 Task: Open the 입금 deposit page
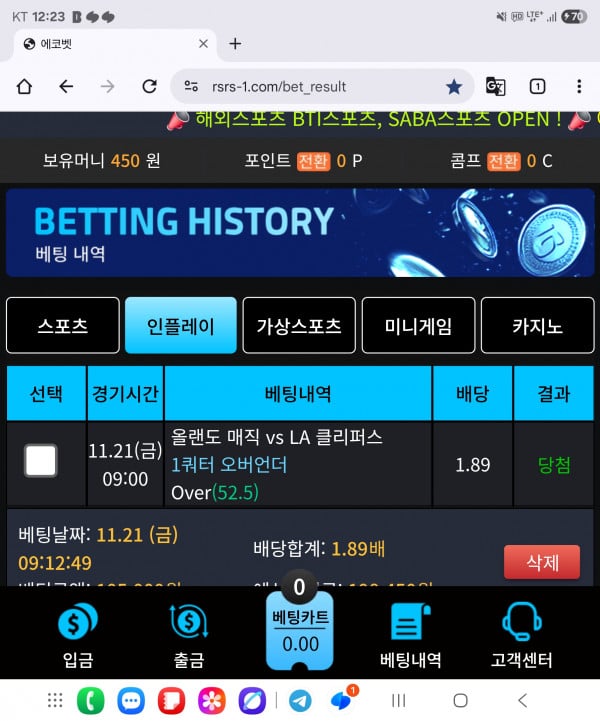coord(77,636)
